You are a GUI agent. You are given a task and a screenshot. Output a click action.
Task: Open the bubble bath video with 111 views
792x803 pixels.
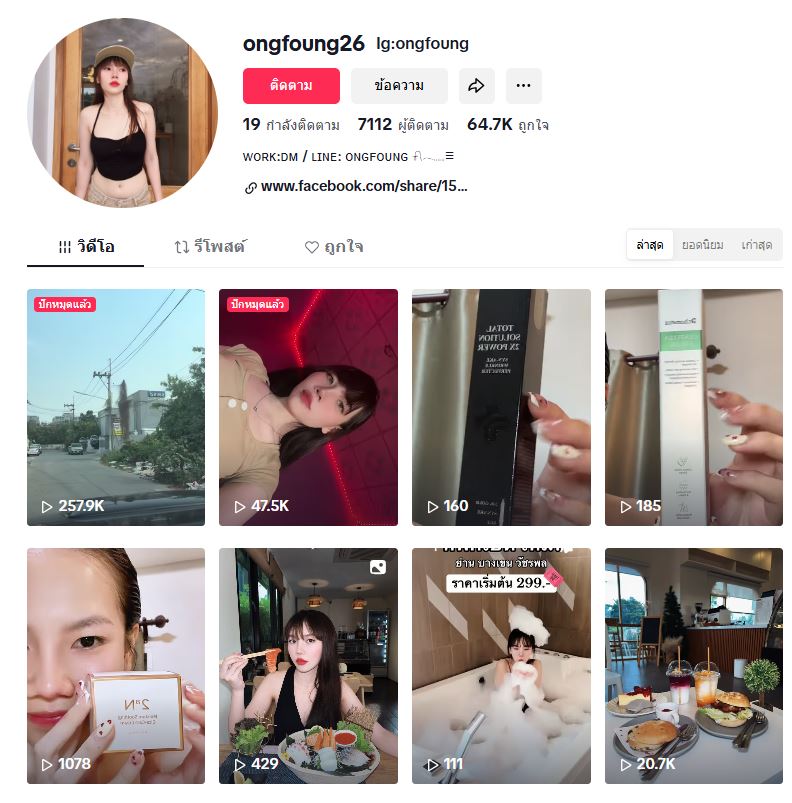[x=501, y=665]
